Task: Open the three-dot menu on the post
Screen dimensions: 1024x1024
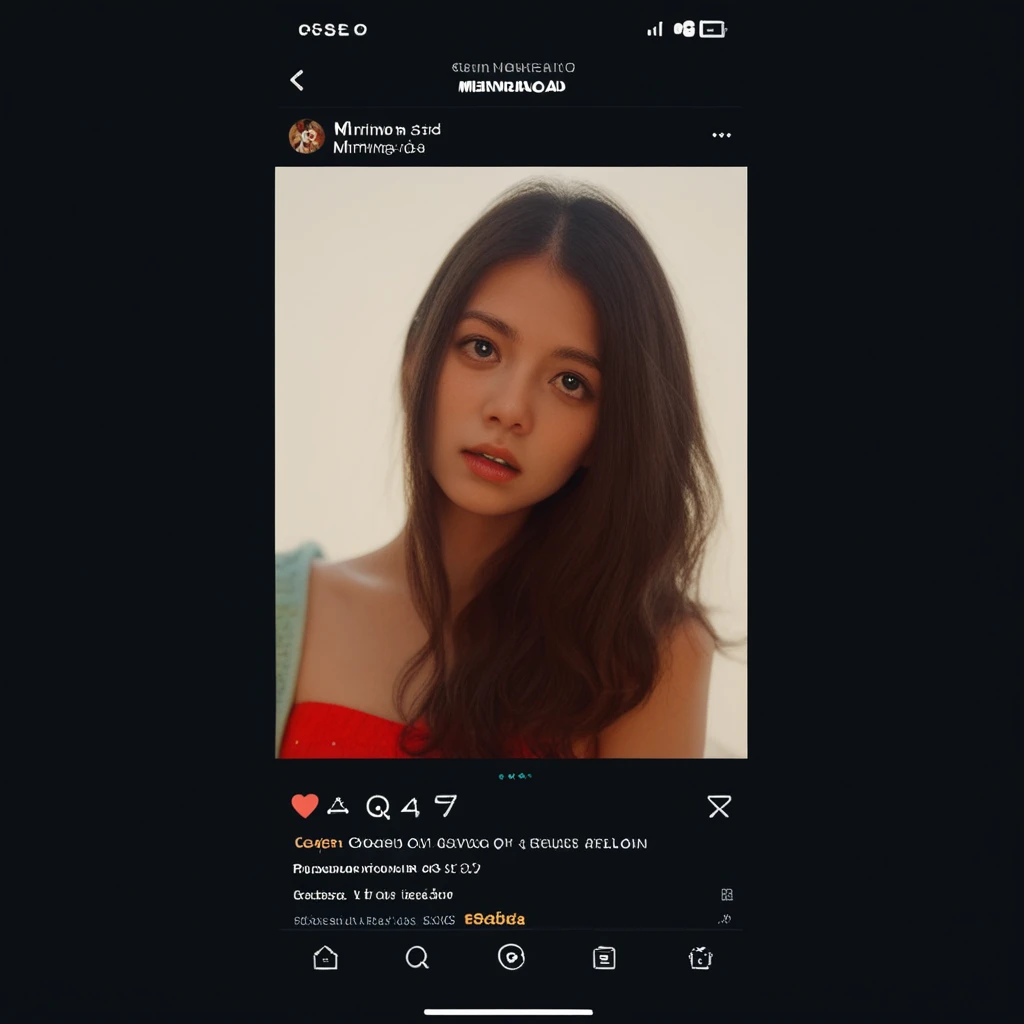Action: pyautogui.click(x=721, y=135)
